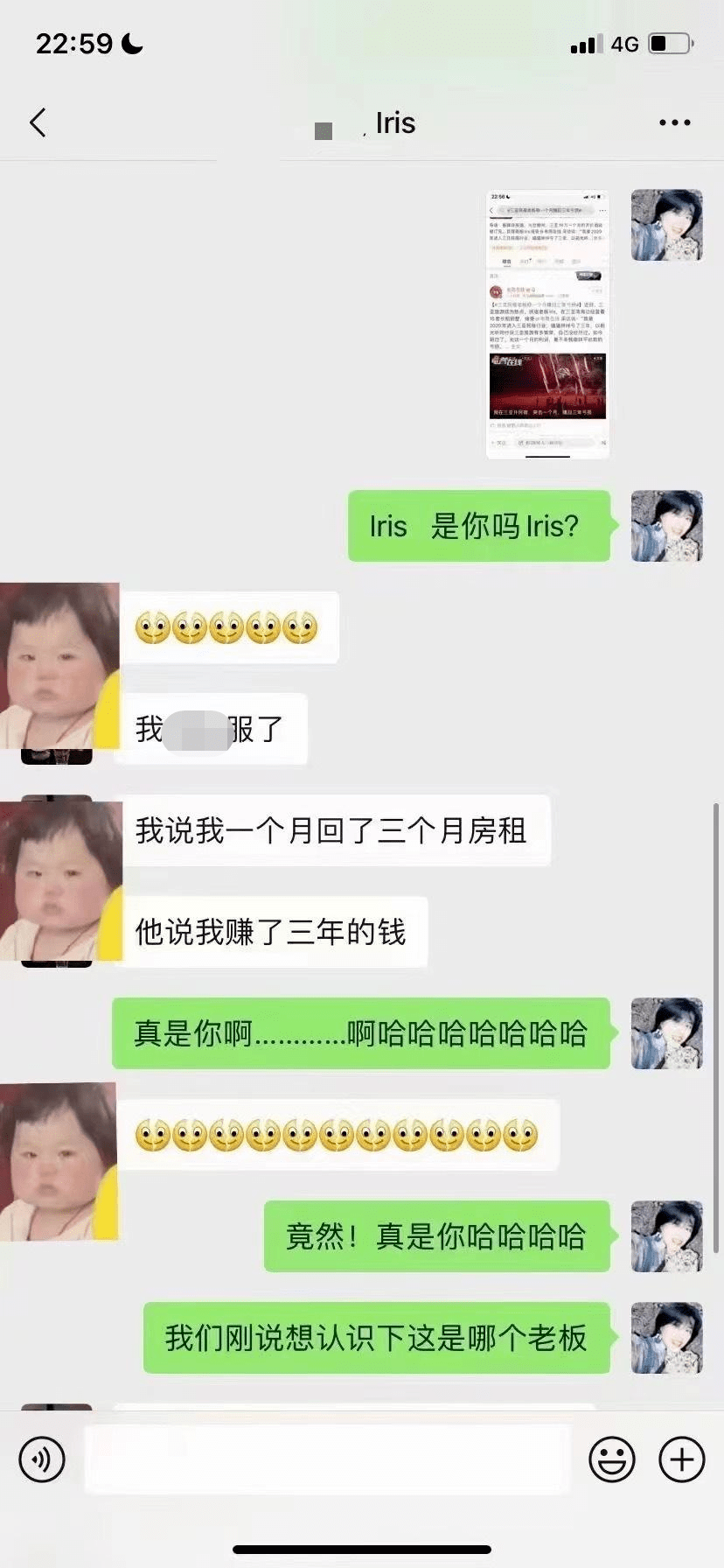The image size is (724, 1568).
Task: Go back to the chat list
Action: pos(38,122)
